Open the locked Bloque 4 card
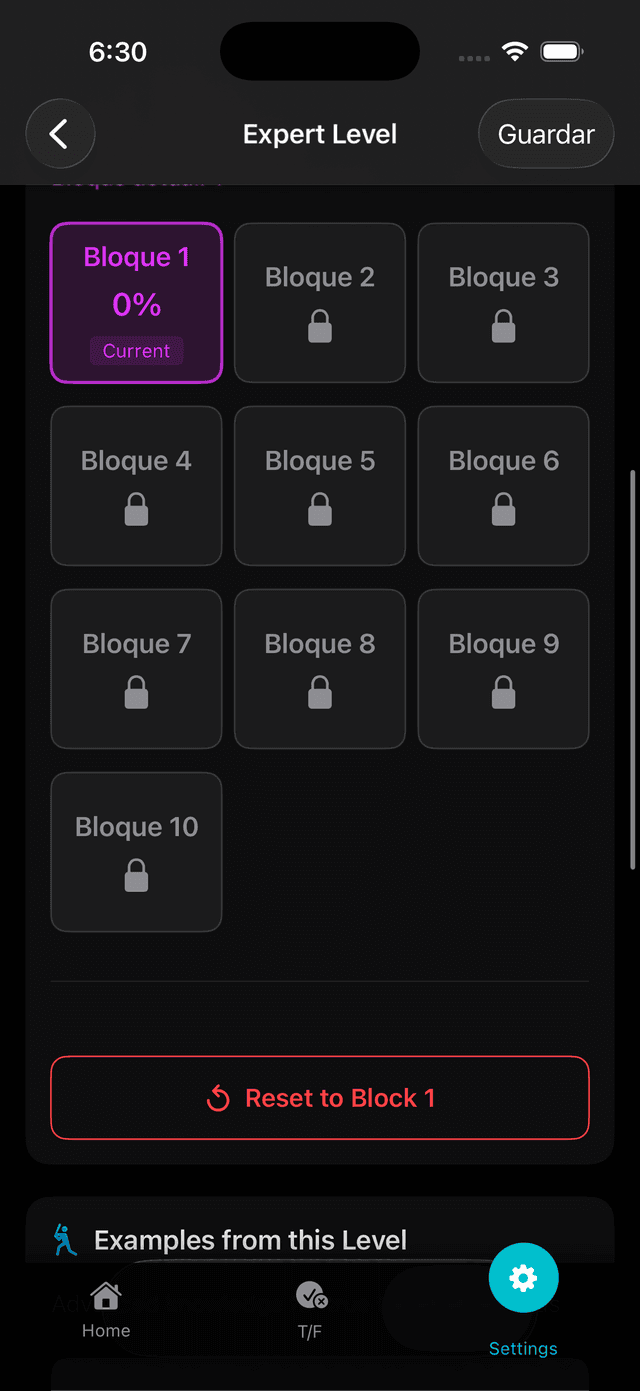Image resolution: width=640 pixels, height=1391 pixels. click(136, 486)
